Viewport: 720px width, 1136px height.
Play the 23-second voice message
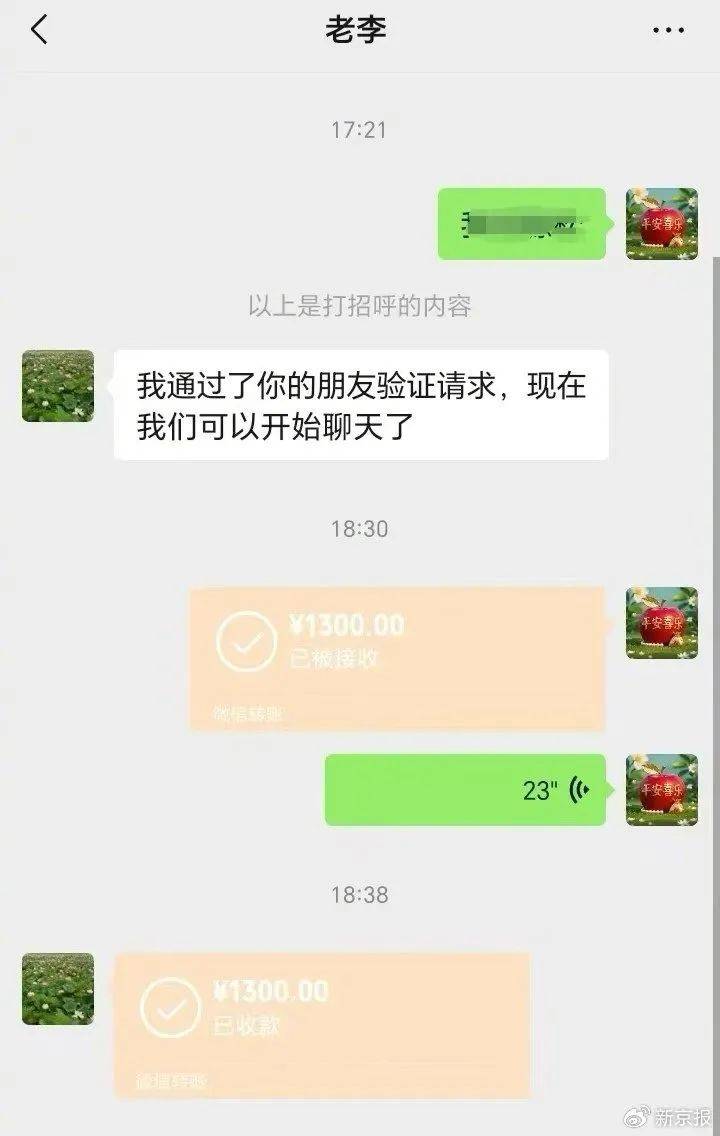pos(465,789)
